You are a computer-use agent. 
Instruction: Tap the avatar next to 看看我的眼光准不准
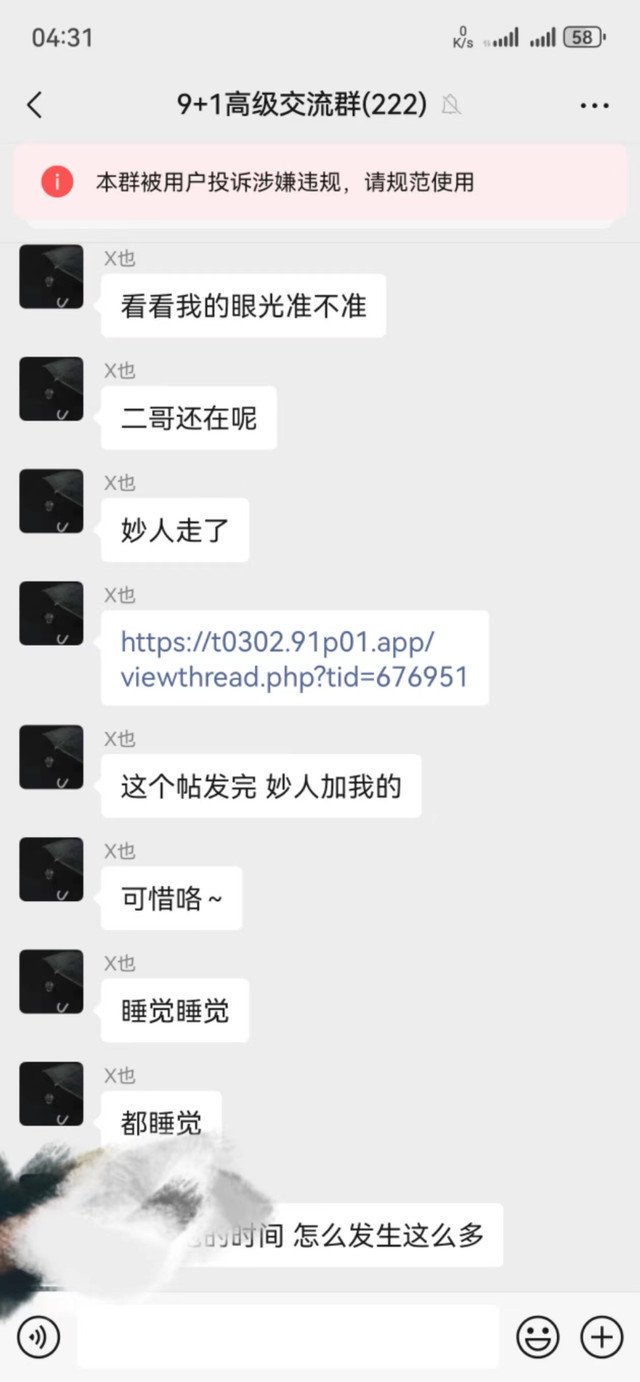(x=51, y=277)
